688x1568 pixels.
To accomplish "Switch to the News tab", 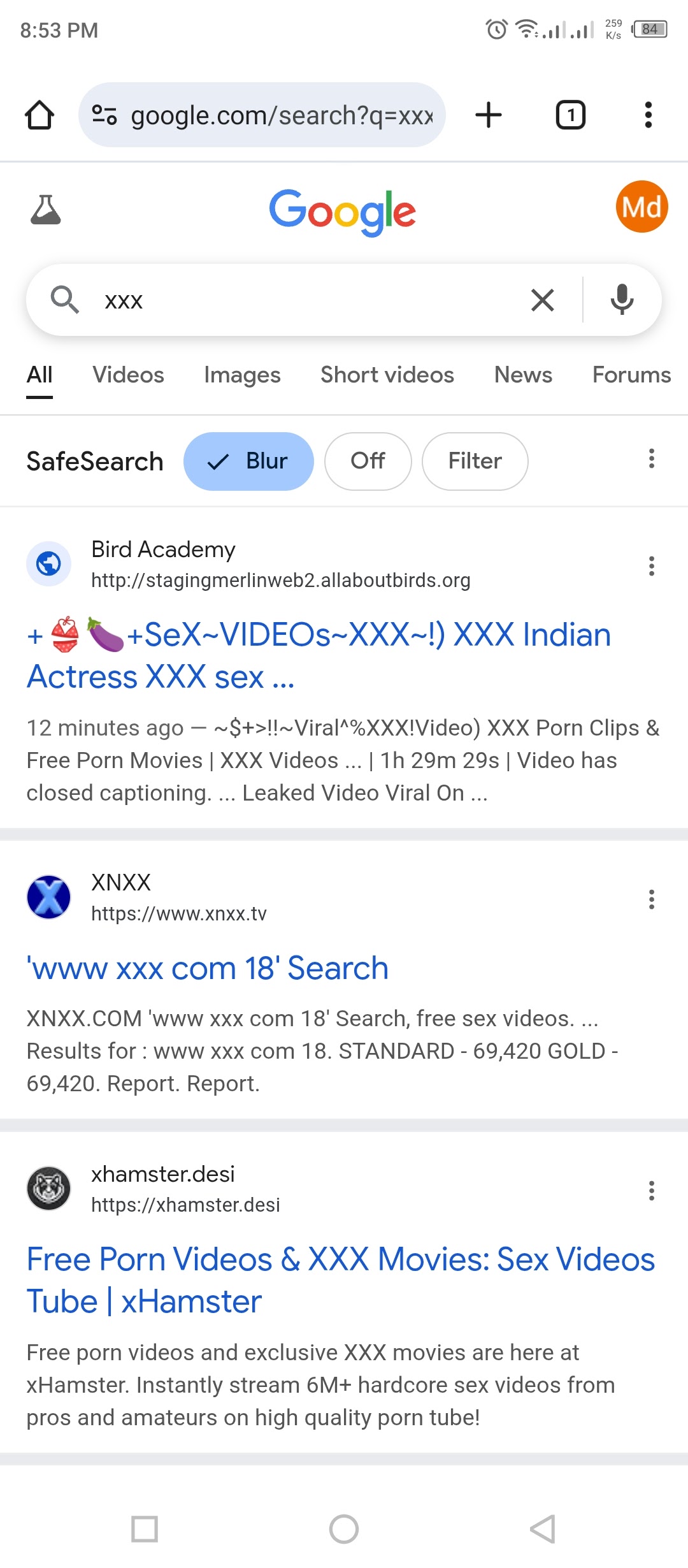I will [x=523, y=375].
